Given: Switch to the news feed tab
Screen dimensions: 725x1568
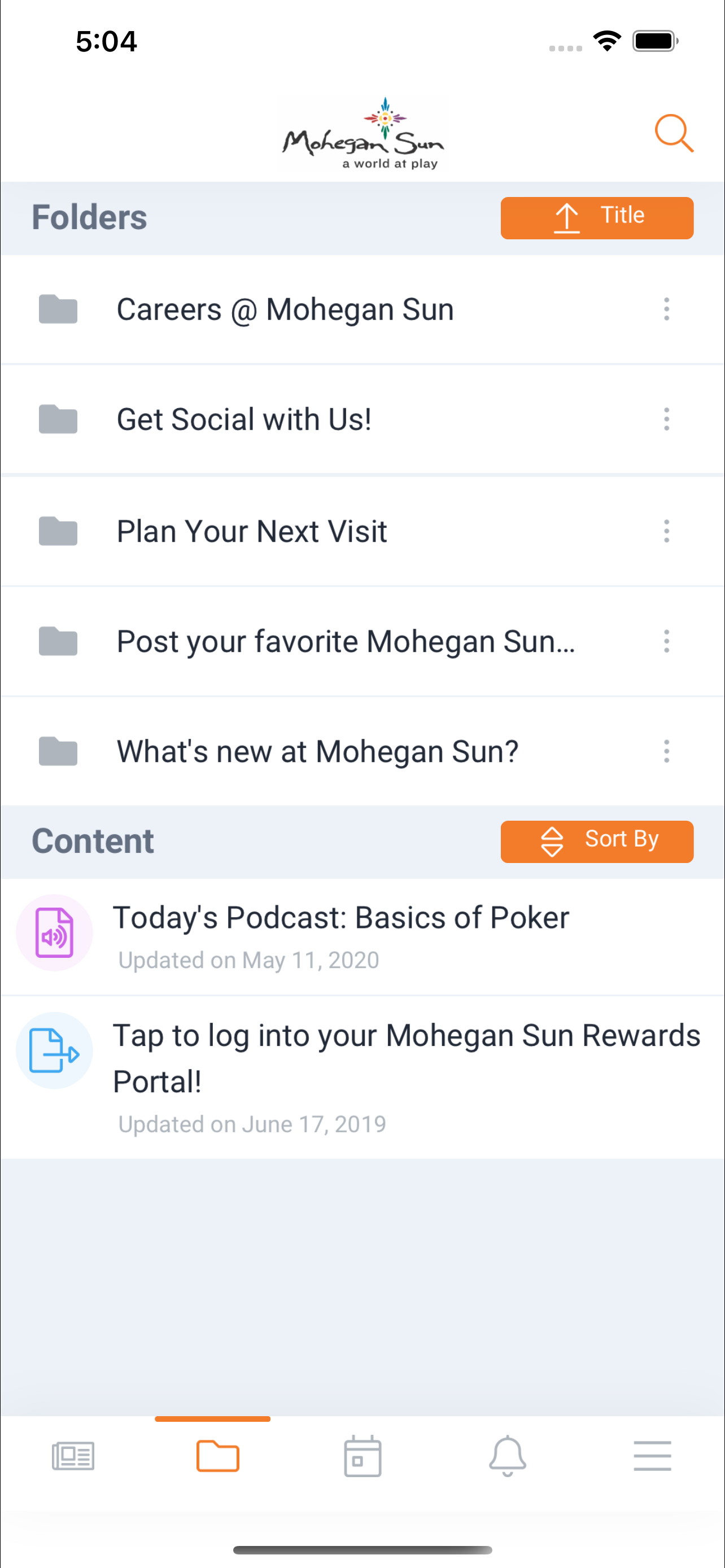Looking at the screenshot, I should pyautogui.click(x=73, y=1457).
